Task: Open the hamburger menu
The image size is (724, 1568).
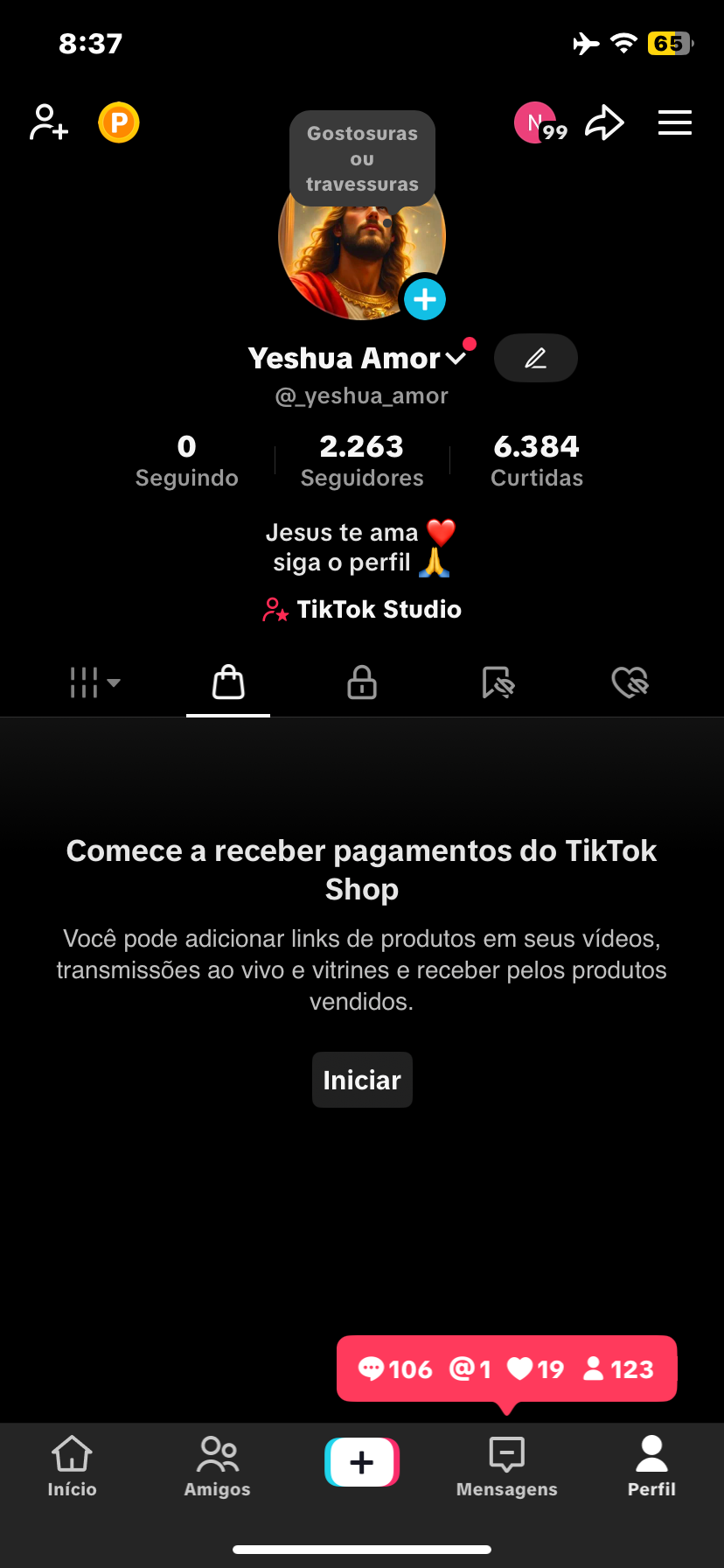Action: pos(674,122)
